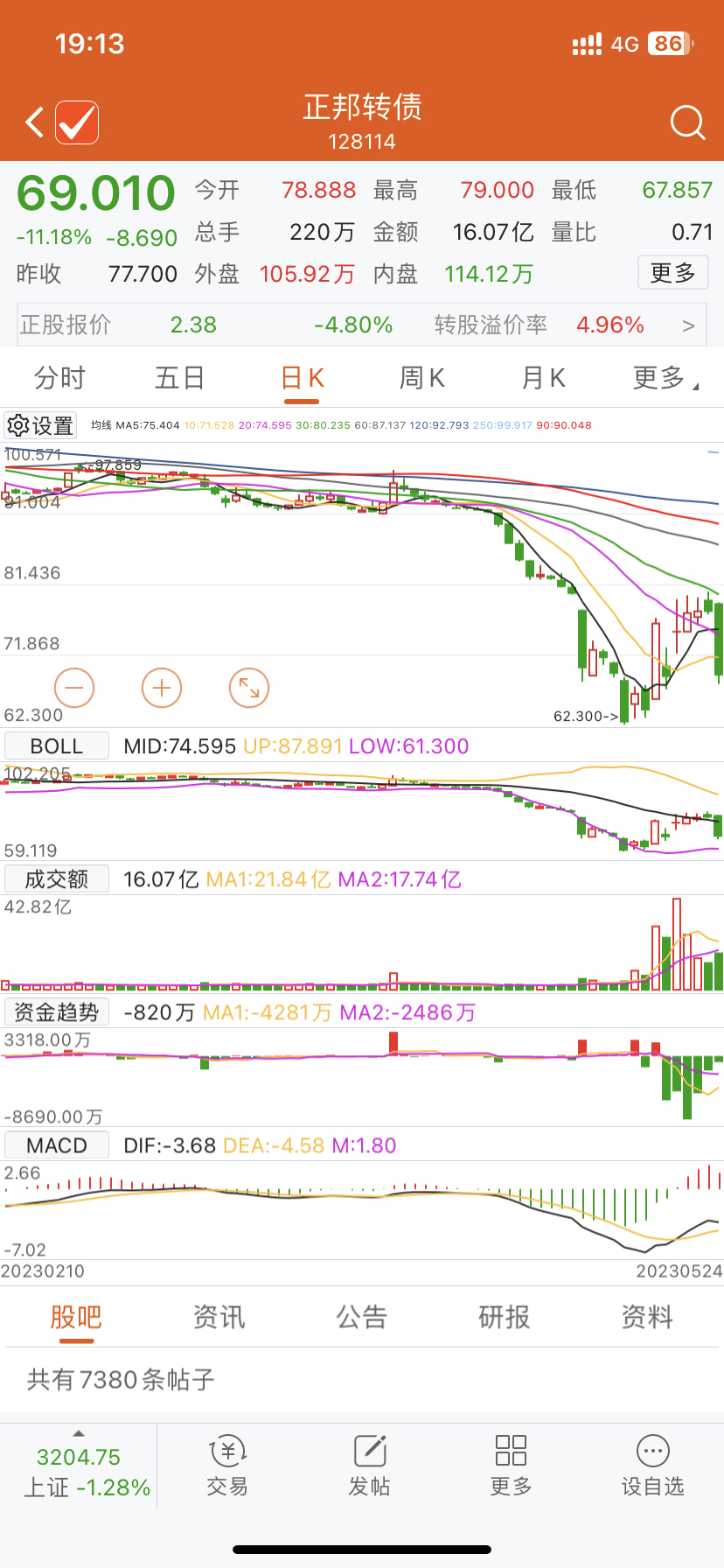The image size is (724, 1568).
Task: Tap 更多 button for more quote data
Action: [672, 273]
